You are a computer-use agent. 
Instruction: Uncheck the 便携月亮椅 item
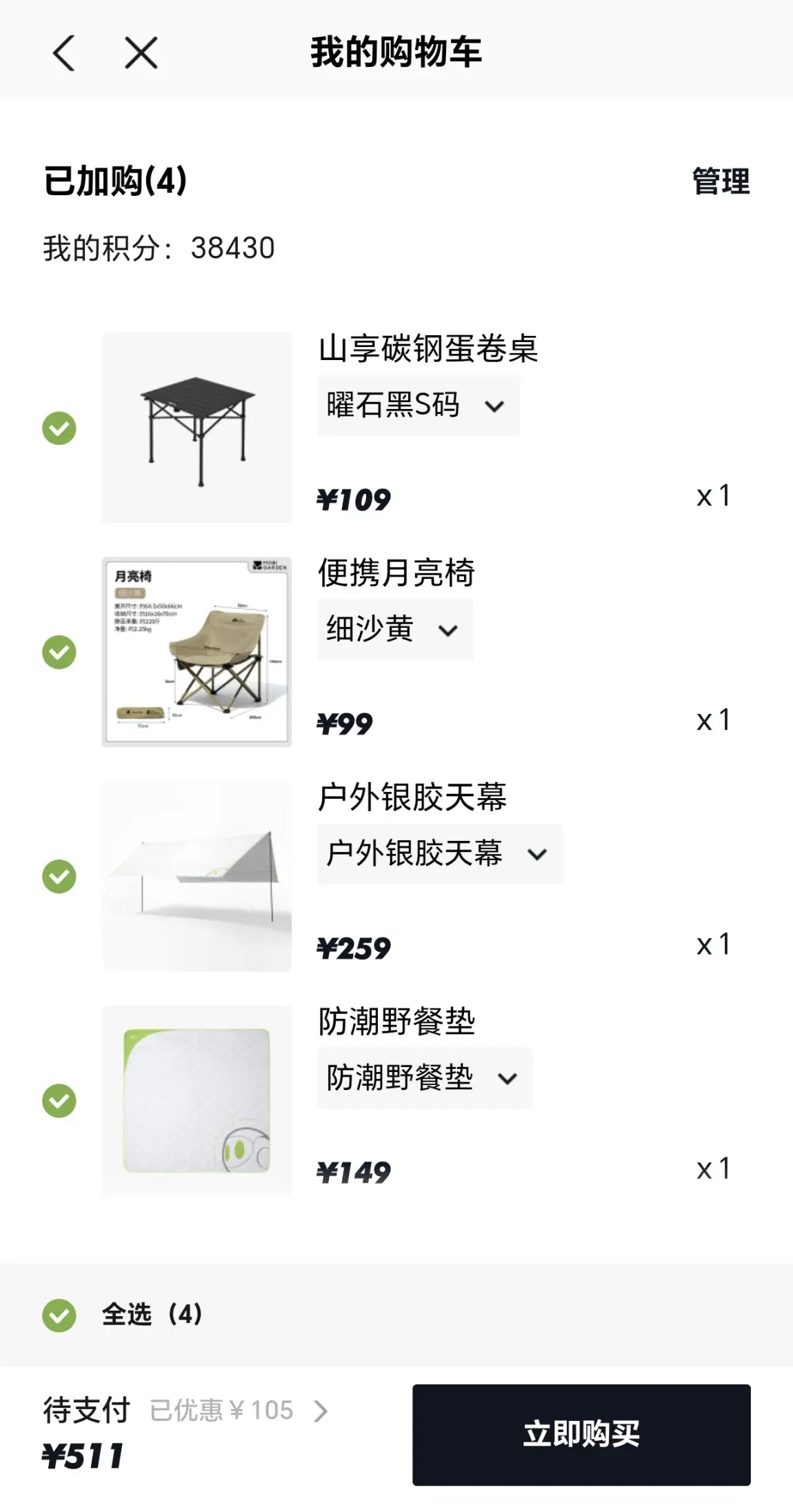59,653
